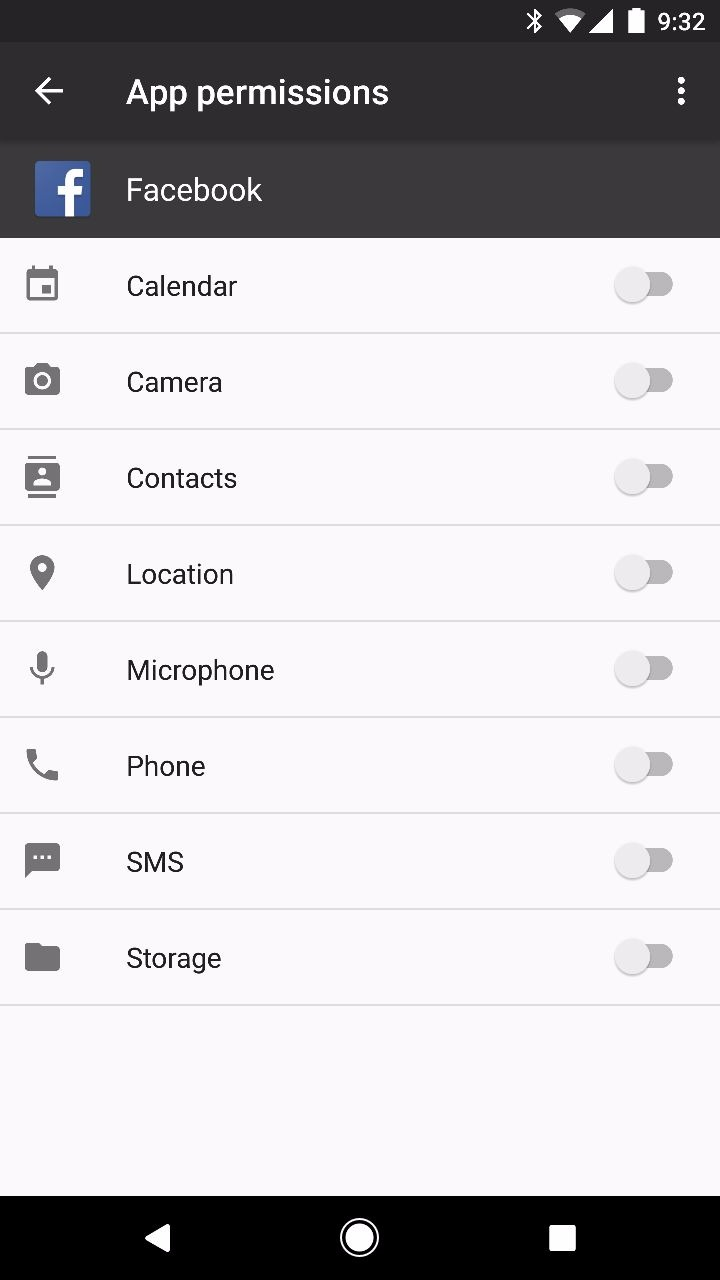Go back using the app bar arrow
The width and height of the screenshot is (720, 1280).
[48, 91]
